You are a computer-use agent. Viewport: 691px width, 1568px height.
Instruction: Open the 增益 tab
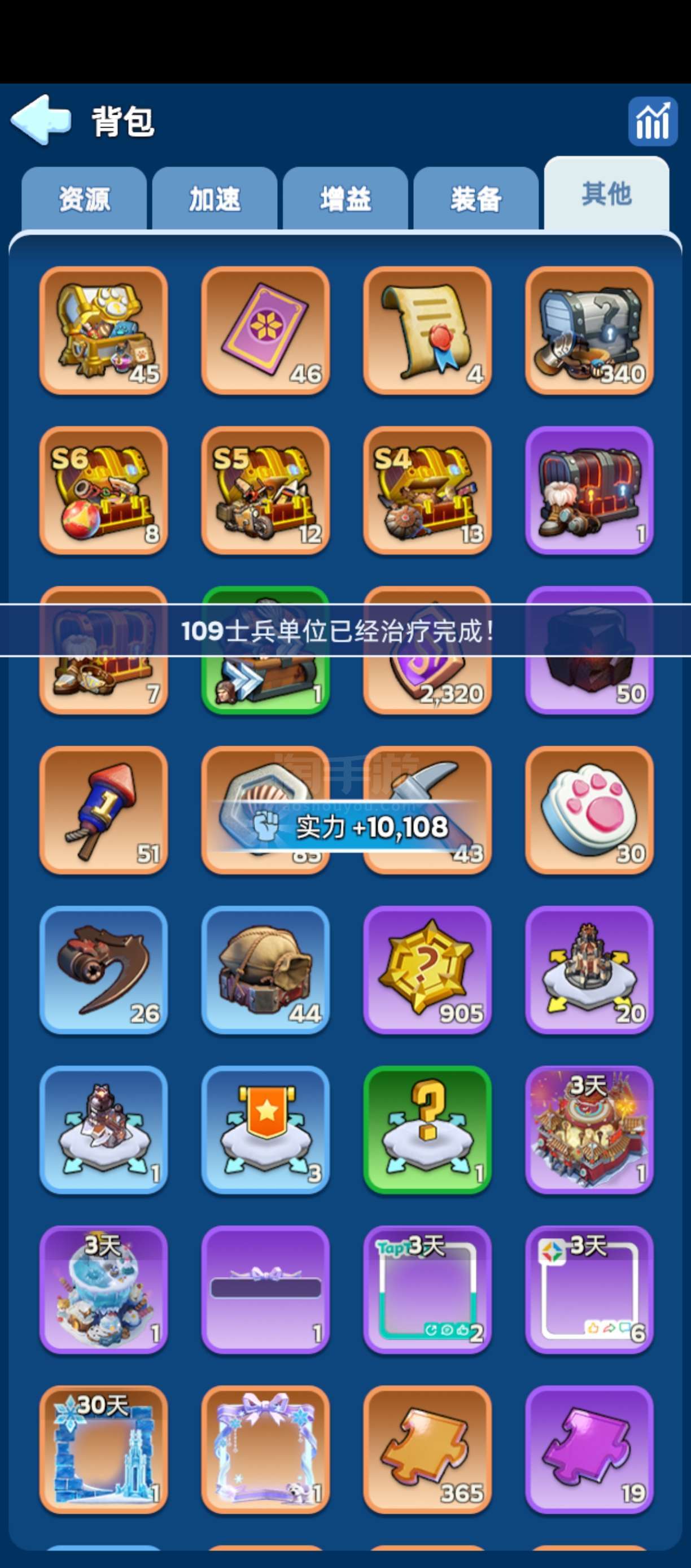(345, 198)
